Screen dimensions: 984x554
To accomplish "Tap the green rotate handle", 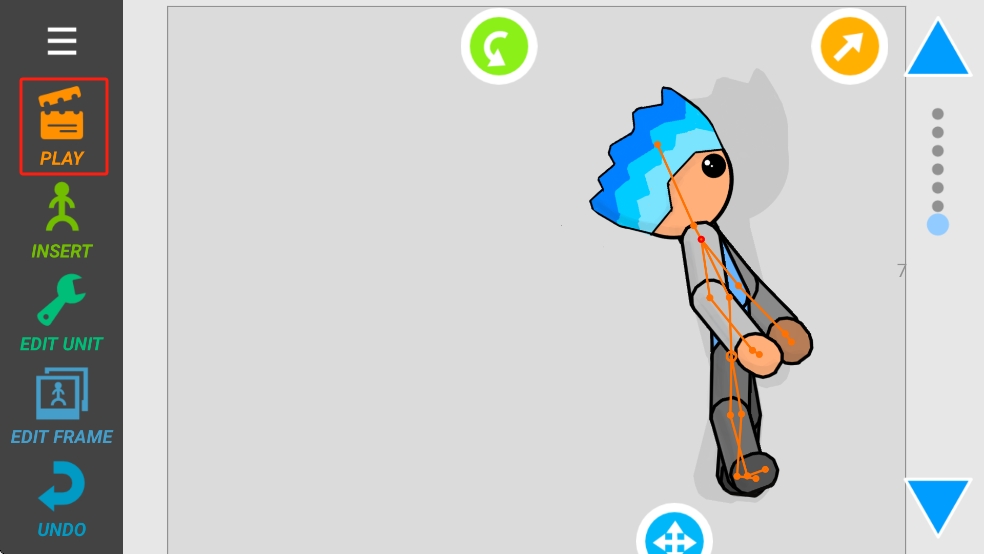I will [498, 47].
